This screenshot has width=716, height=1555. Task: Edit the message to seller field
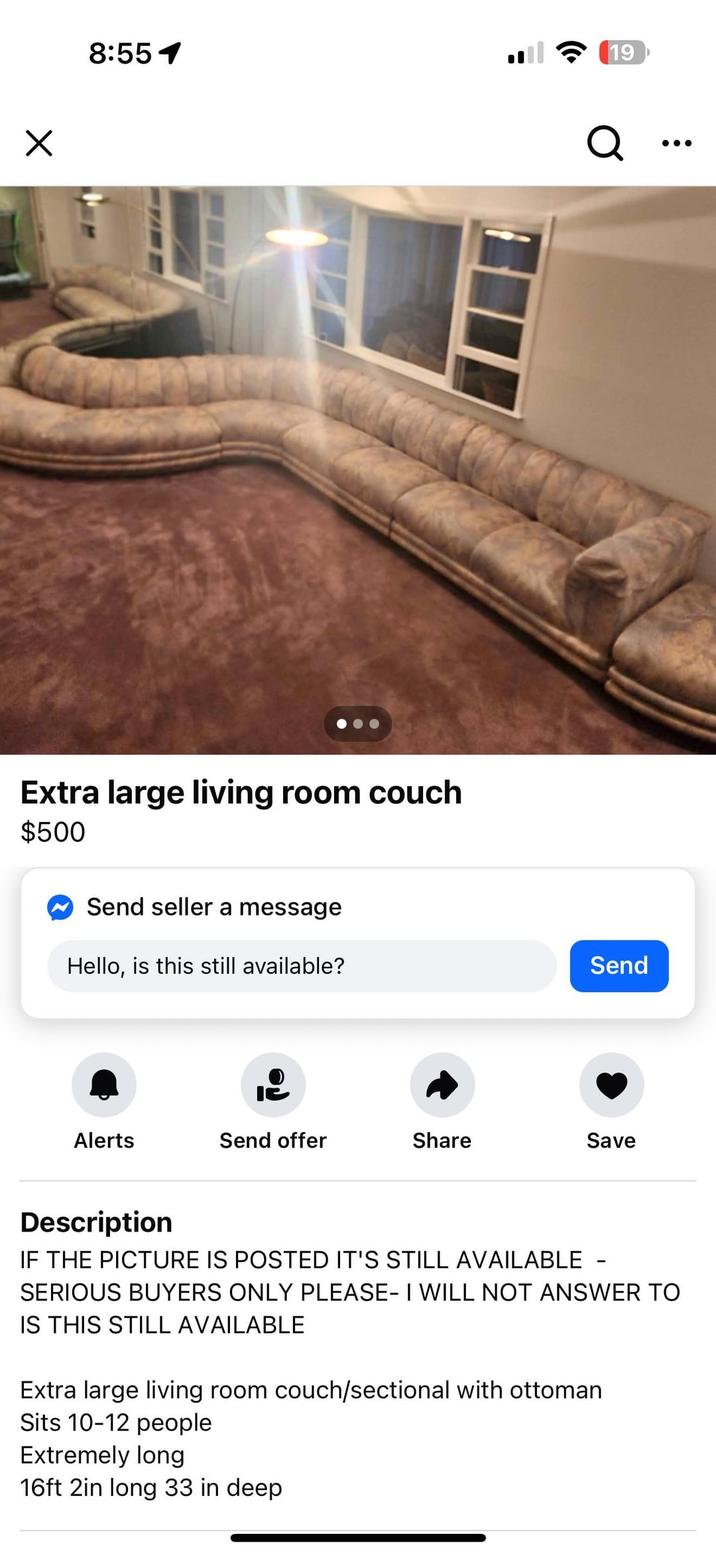(x=301, y=966)
